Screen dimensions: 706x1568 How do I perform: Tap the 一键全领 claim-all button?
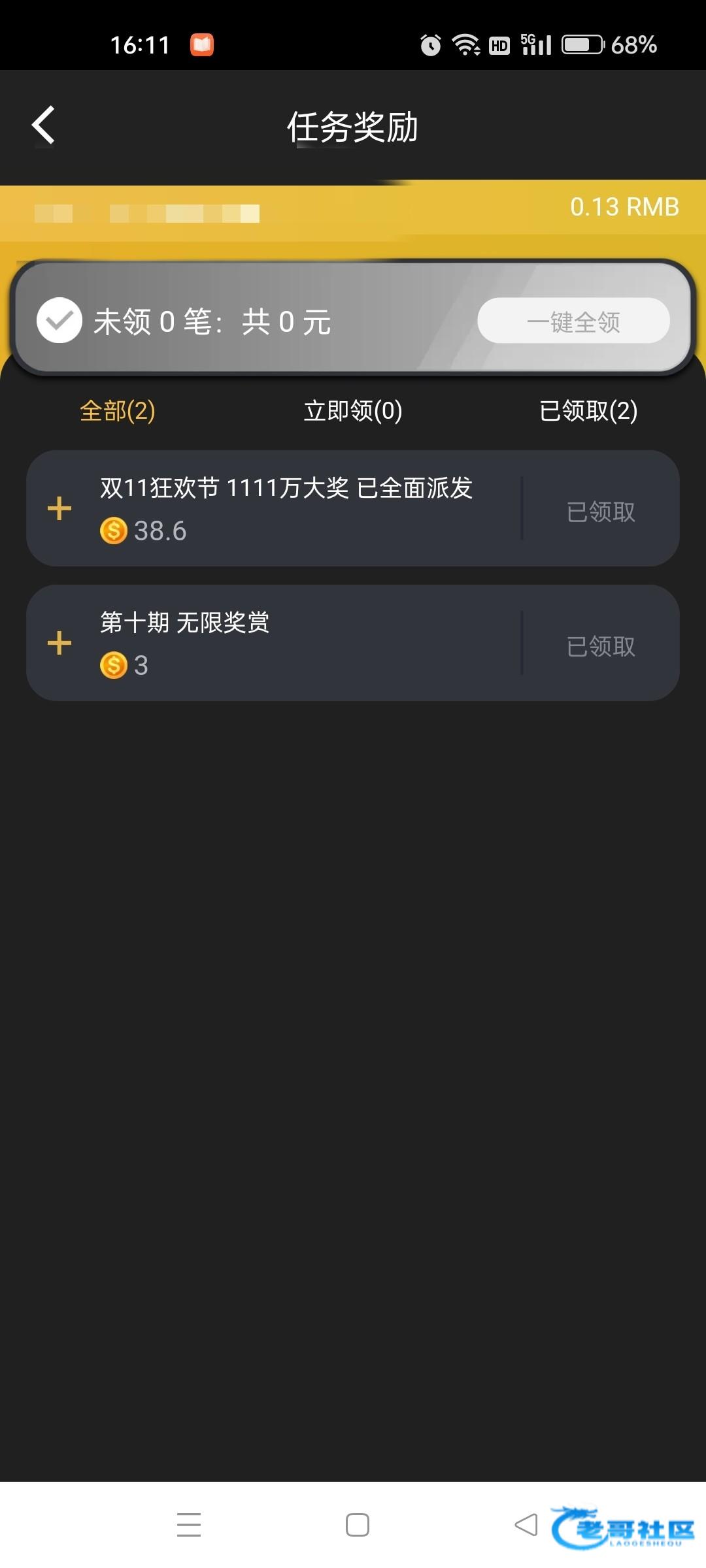click(573, 321)
